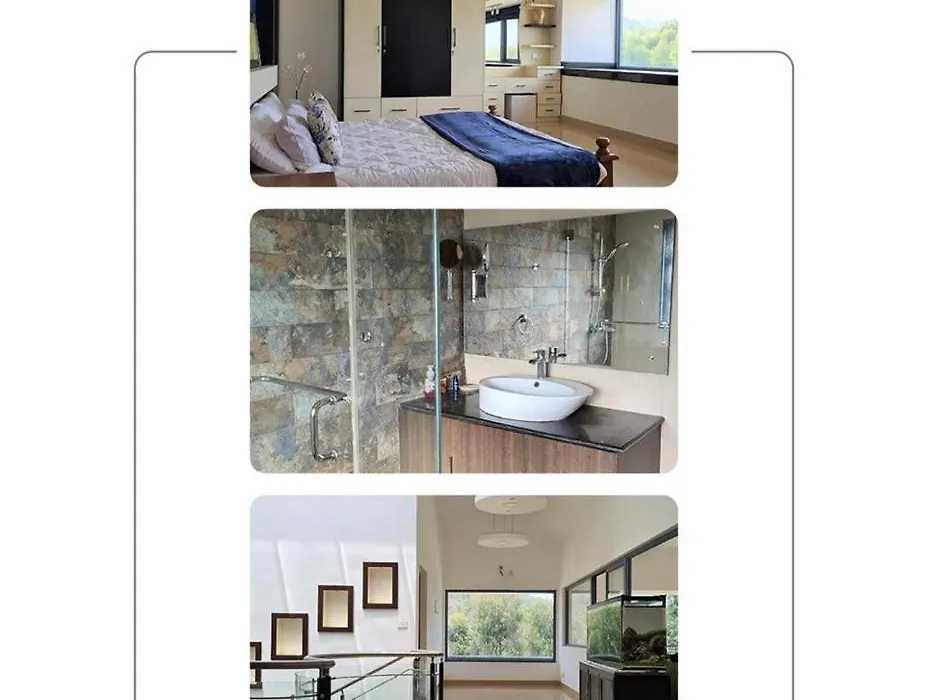The image size is (928, 700).
Task: Open the hallway photo with aquarium
Action: click(463, 597)
